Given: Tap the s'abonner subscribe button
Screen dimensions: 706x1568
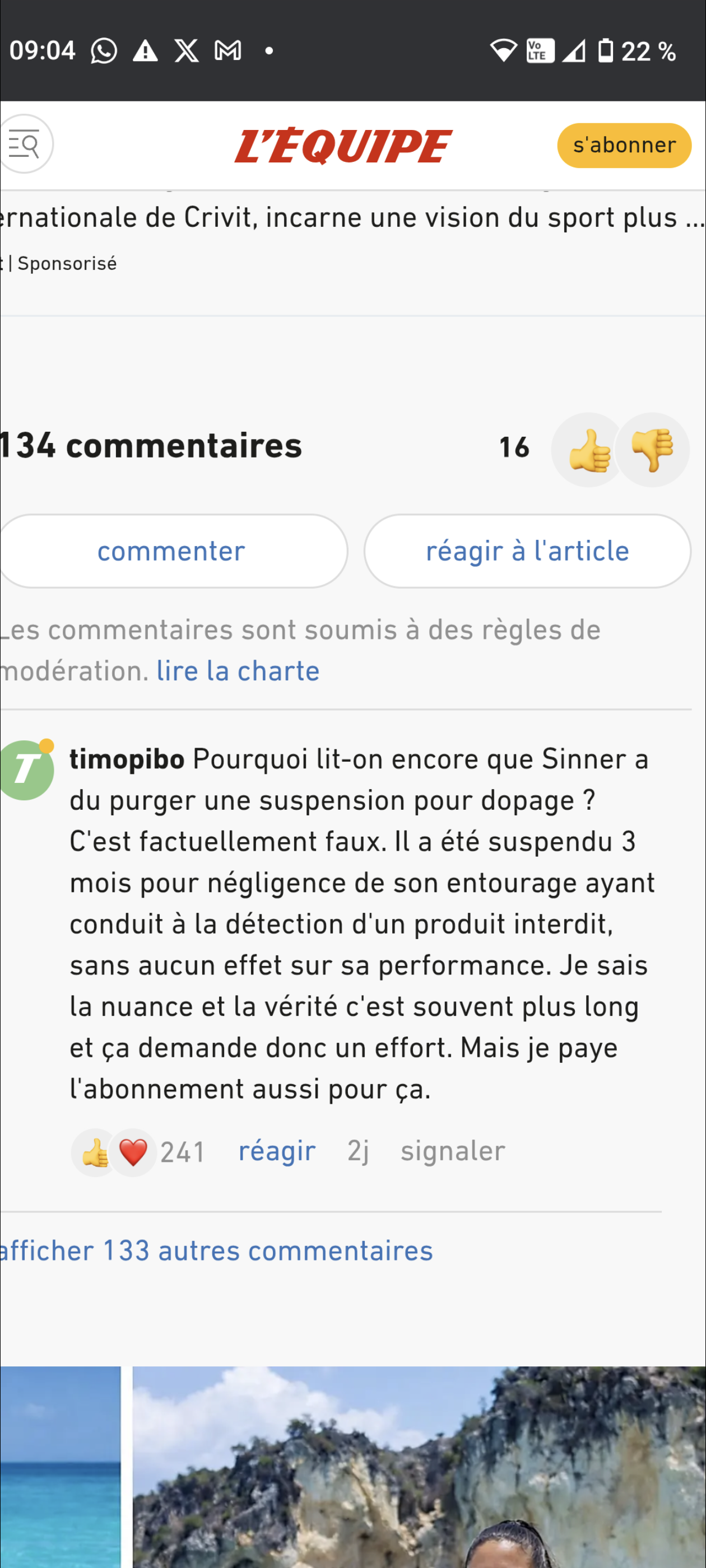Looking at the screenshot, I should [624, 146].
